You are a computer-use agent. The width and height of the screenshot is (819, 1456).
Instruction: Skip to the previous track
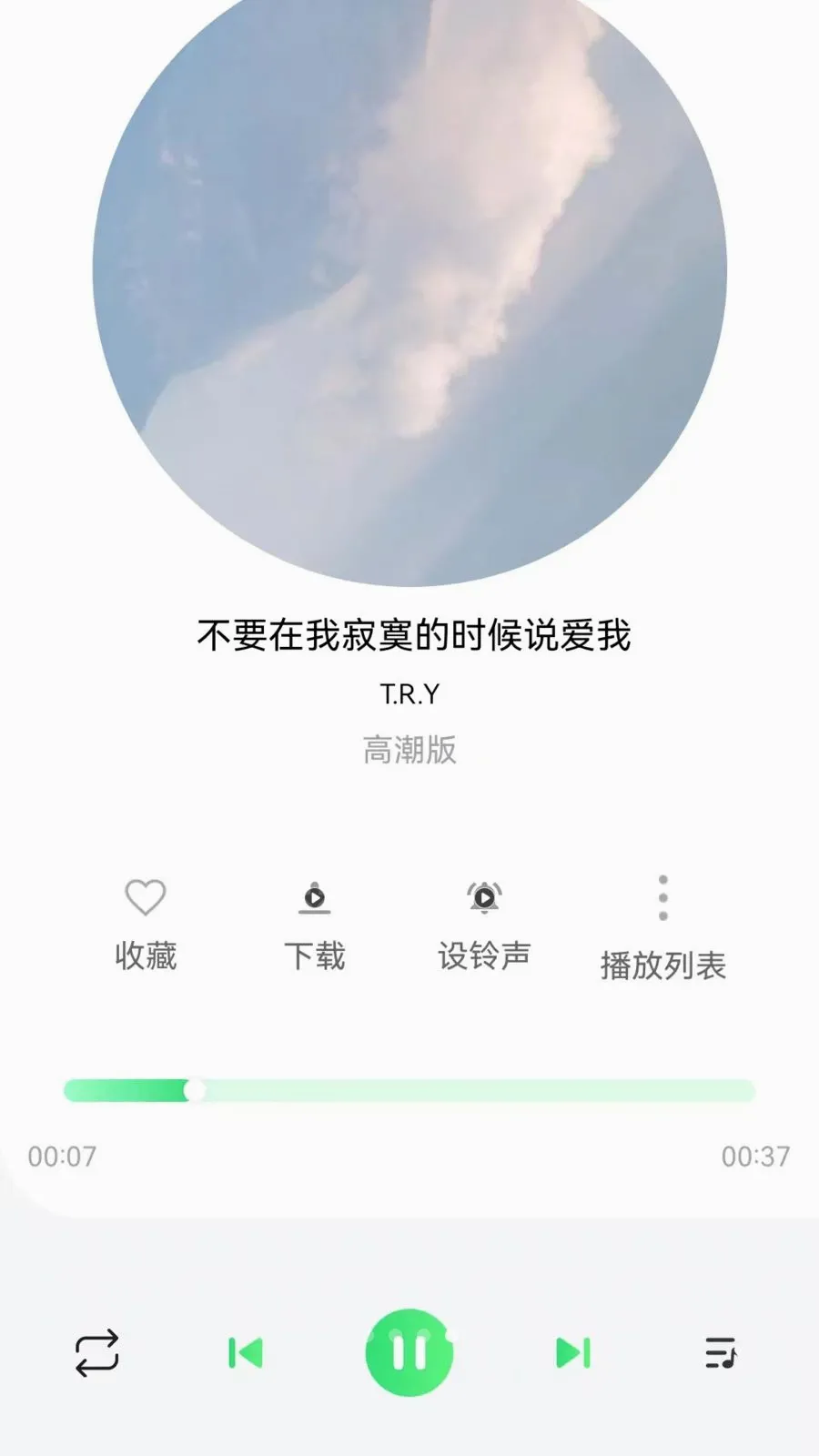pos(246,1353)
